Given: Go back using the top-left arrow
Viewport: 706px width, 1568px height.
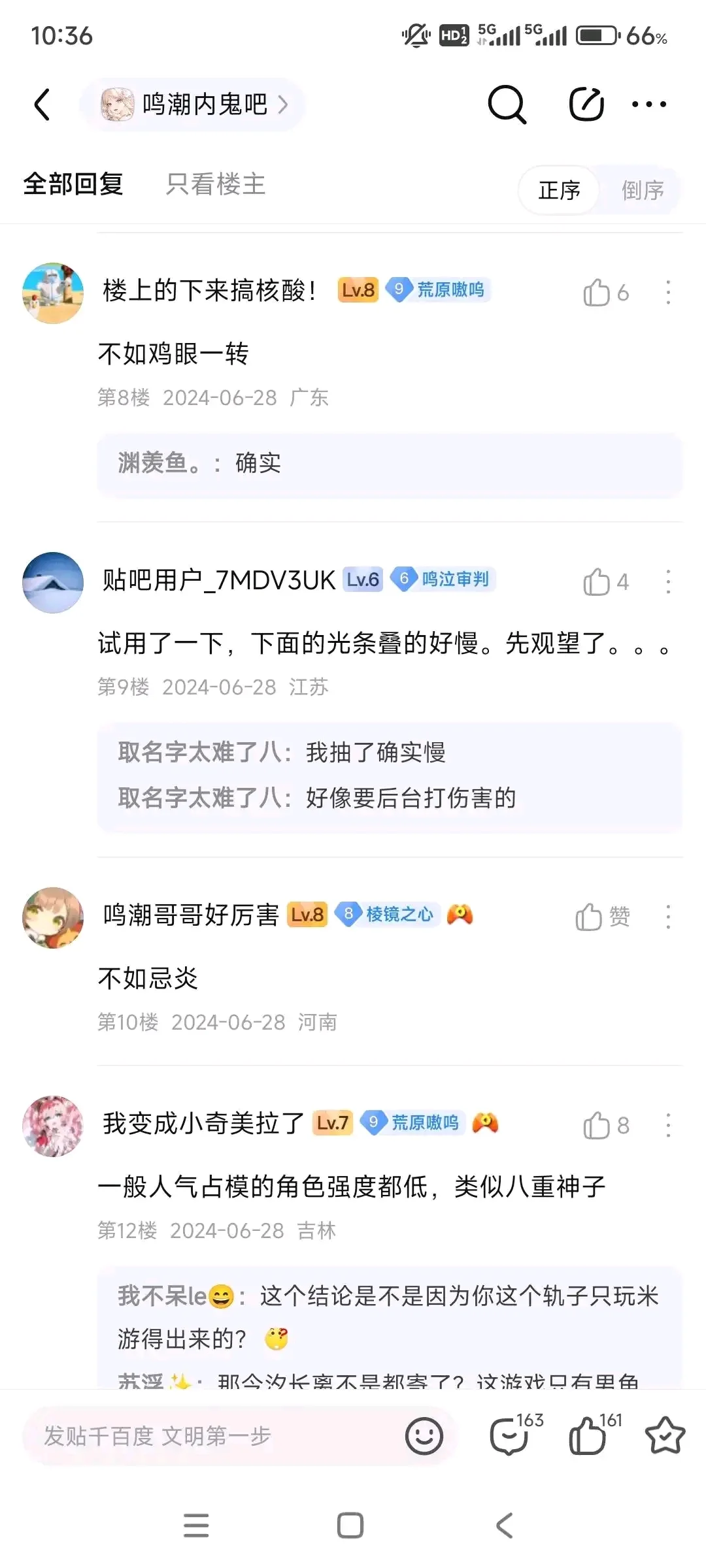Looking at the screenshot, I should point(42,105).
